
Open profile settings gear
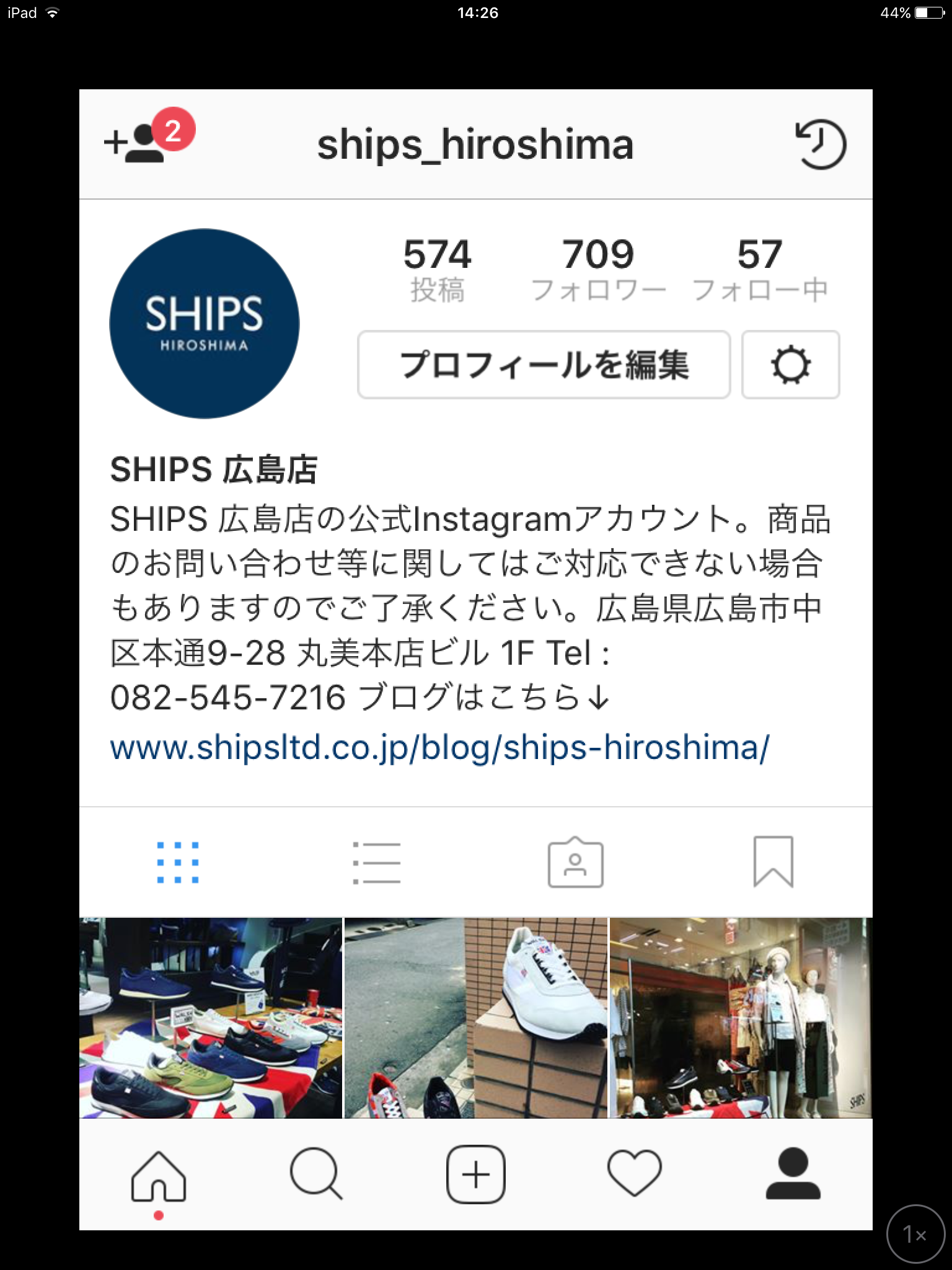click(x=790, y=365)
